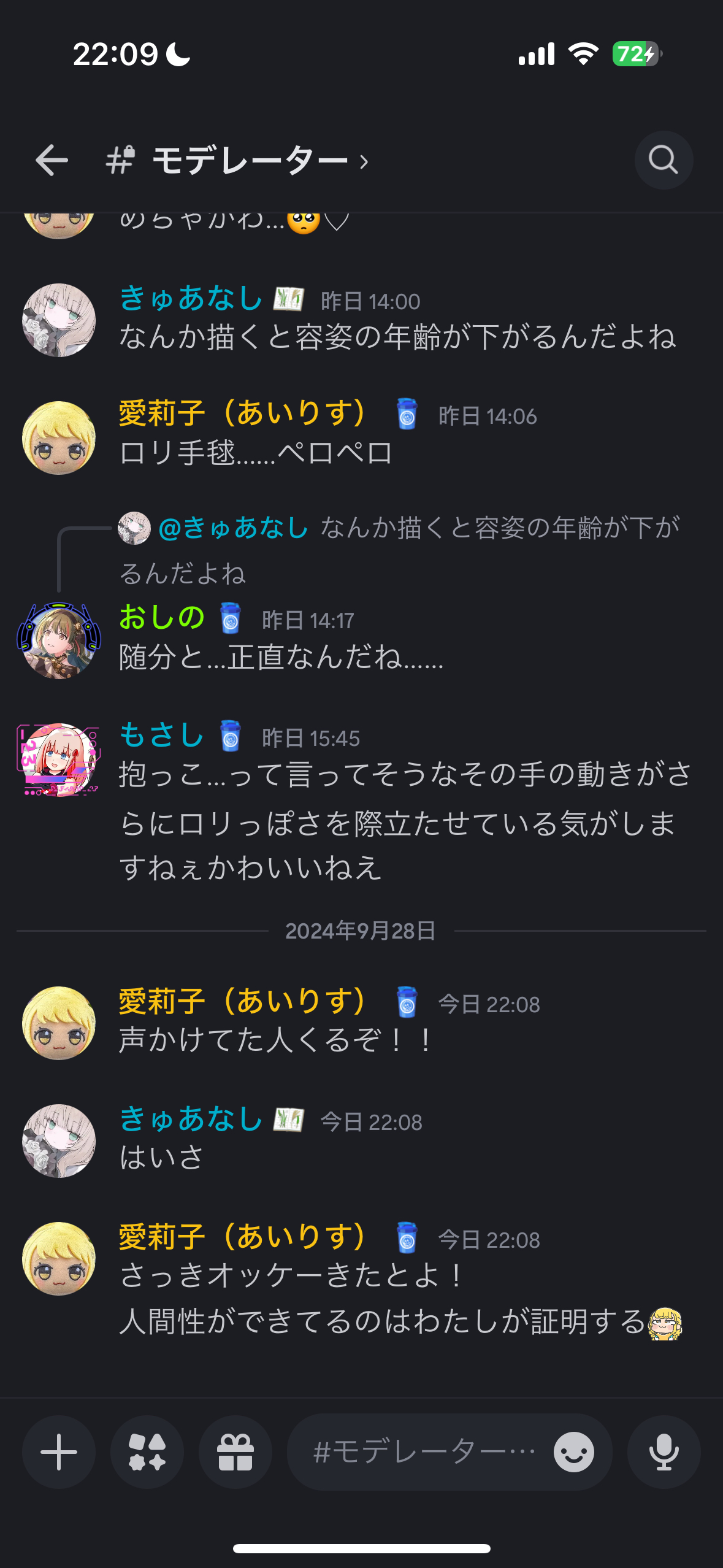Search messages in this channel
Image resolution: width=723 pixels, height=1568 pixels.
(664, 161)
